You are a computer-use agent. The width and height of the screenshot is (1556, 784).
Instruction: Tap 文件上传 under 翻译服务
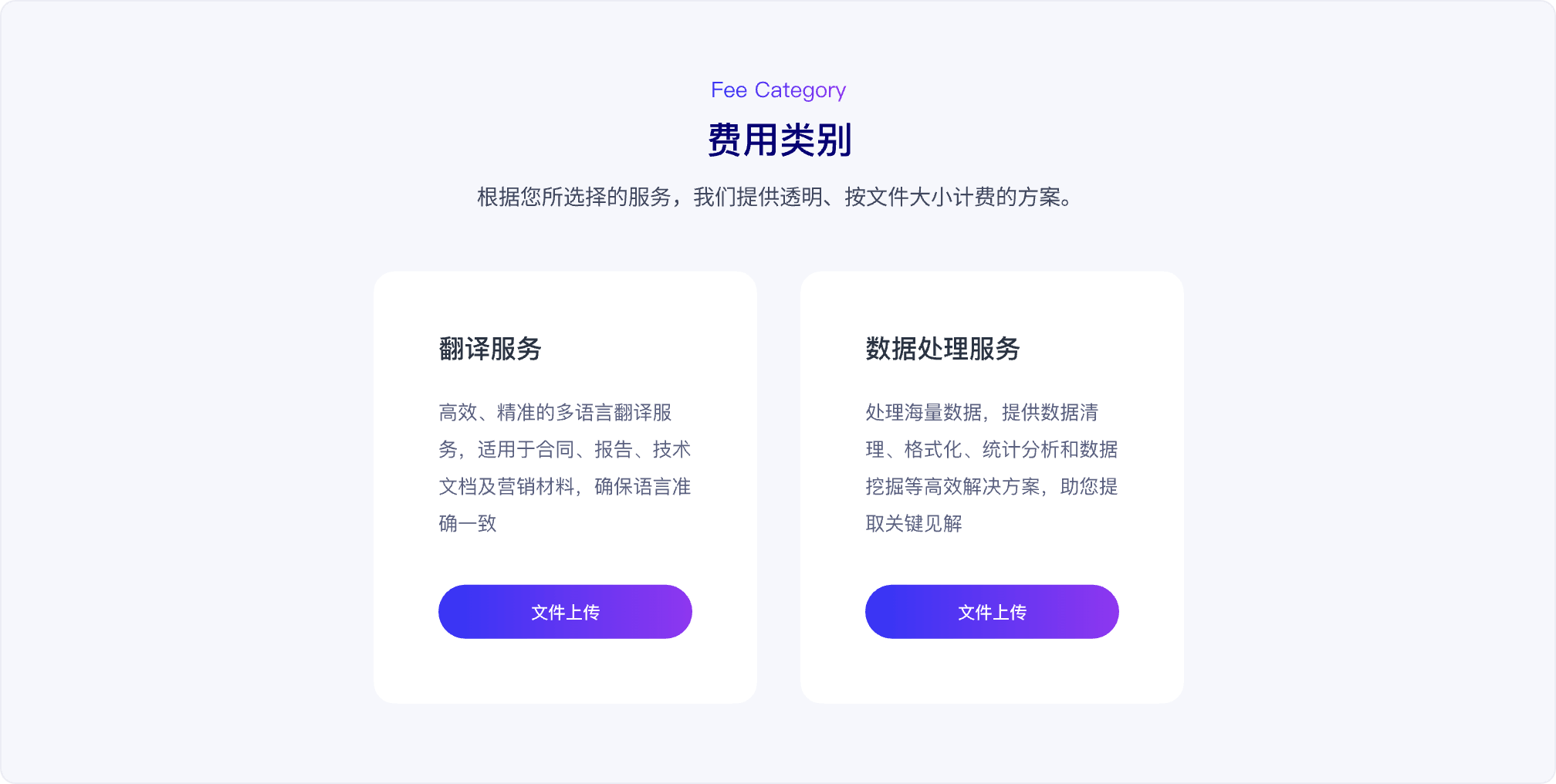(565, 612)
